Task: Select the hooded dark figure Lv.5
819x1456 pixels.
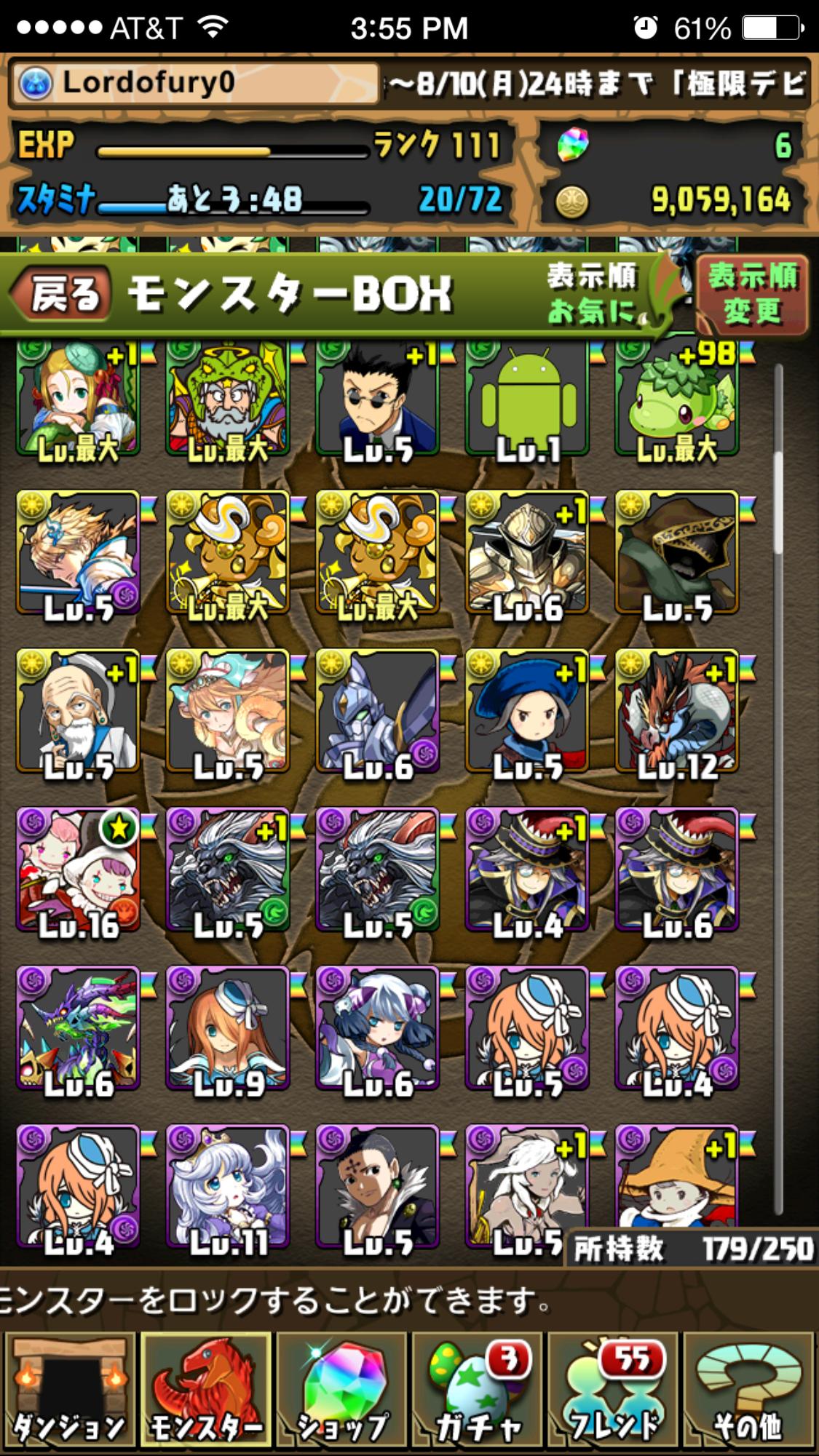Action: point(678,552)
